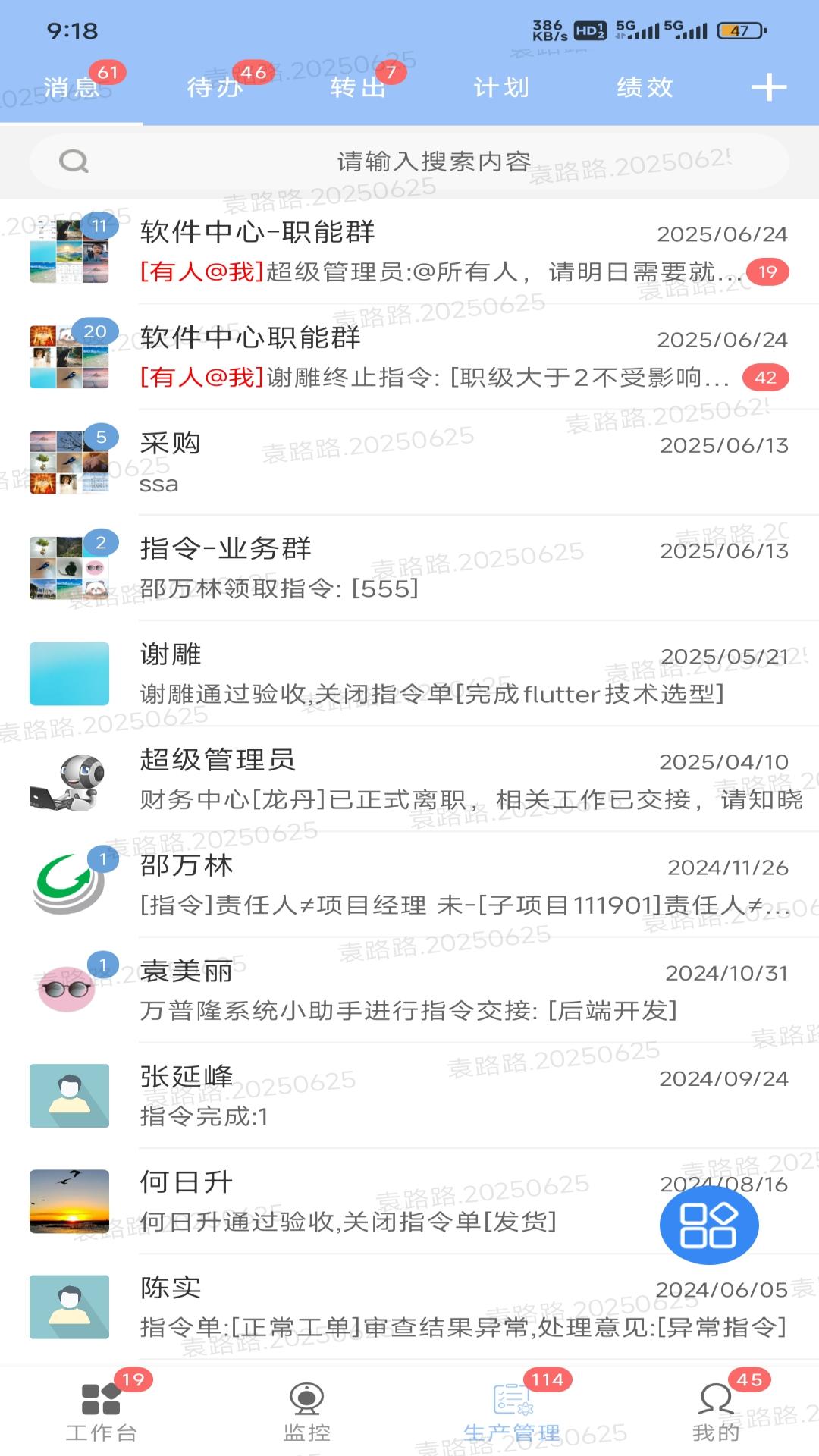Select the 计划 tab
This screenshot has width=819, height=1456.
point(500,87)
